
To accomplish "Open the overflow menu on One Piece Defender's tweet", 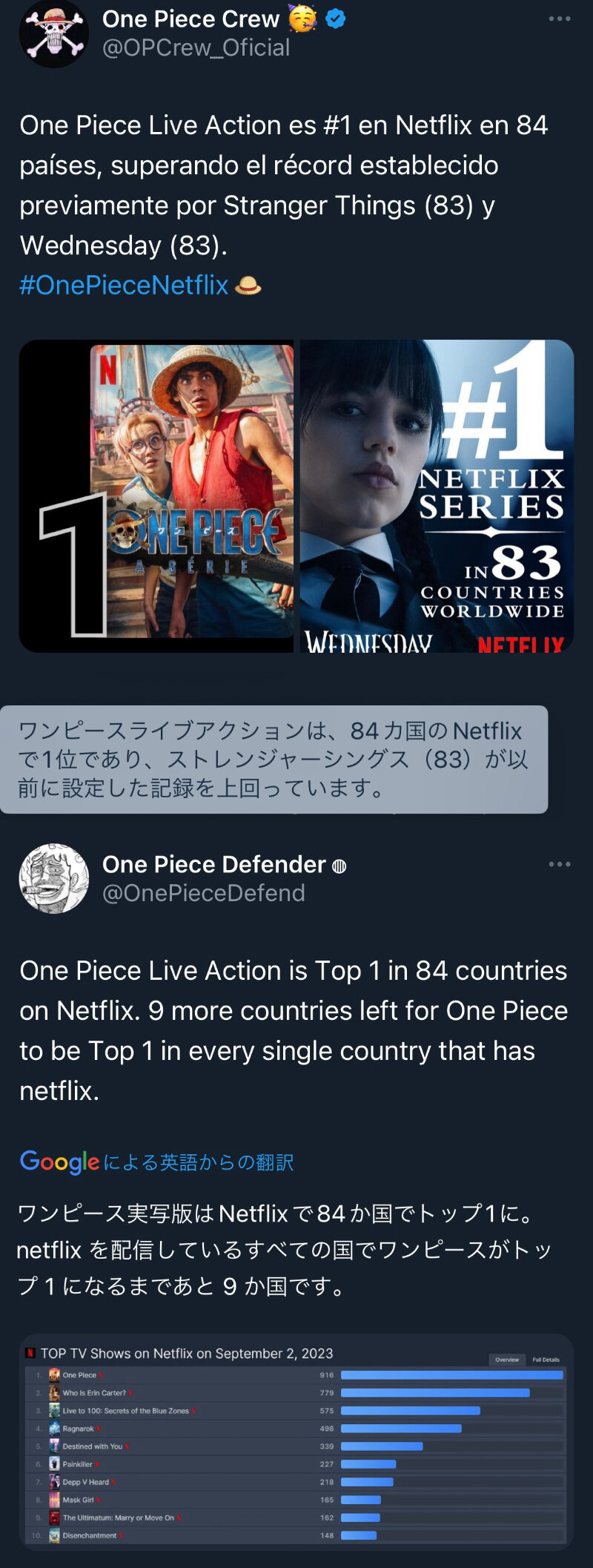I will [x=559, y=864].
